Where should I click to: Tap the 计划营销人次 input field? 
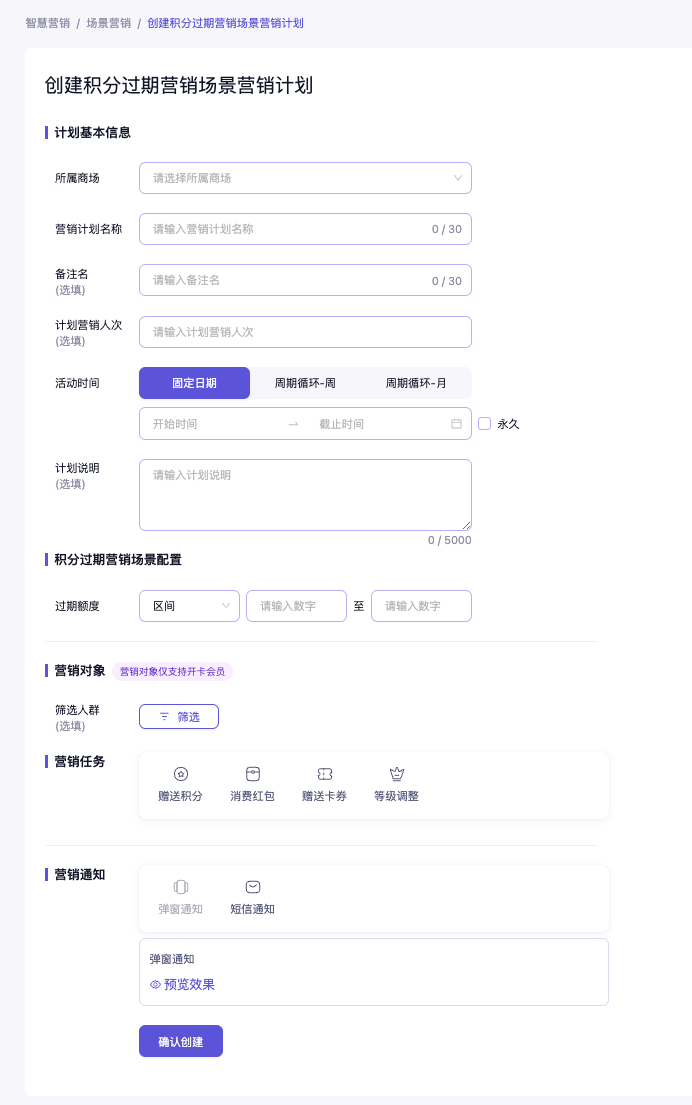[x=305, y=332]
